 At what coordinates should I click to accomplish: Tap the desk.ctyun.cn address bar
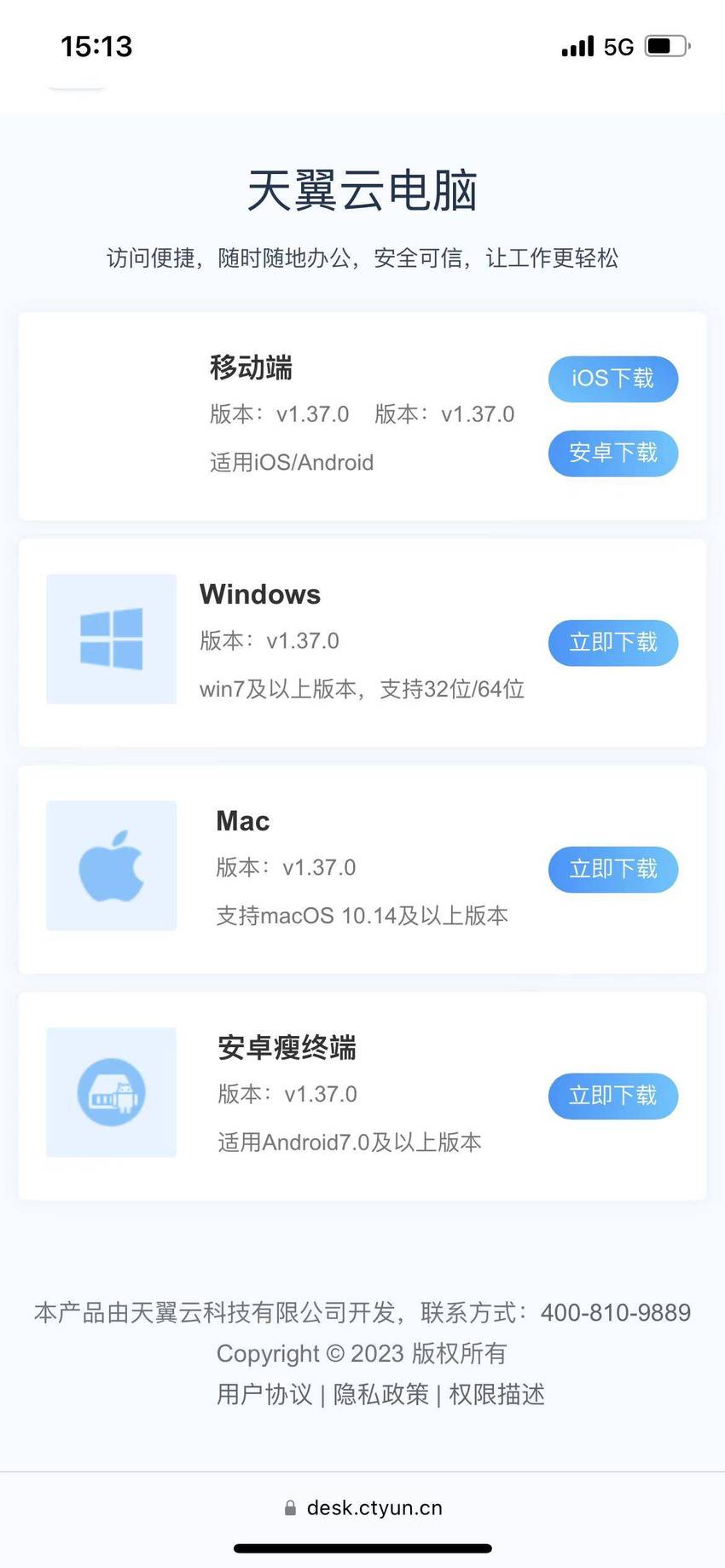pyautogui.click(x=362, y=1507)
